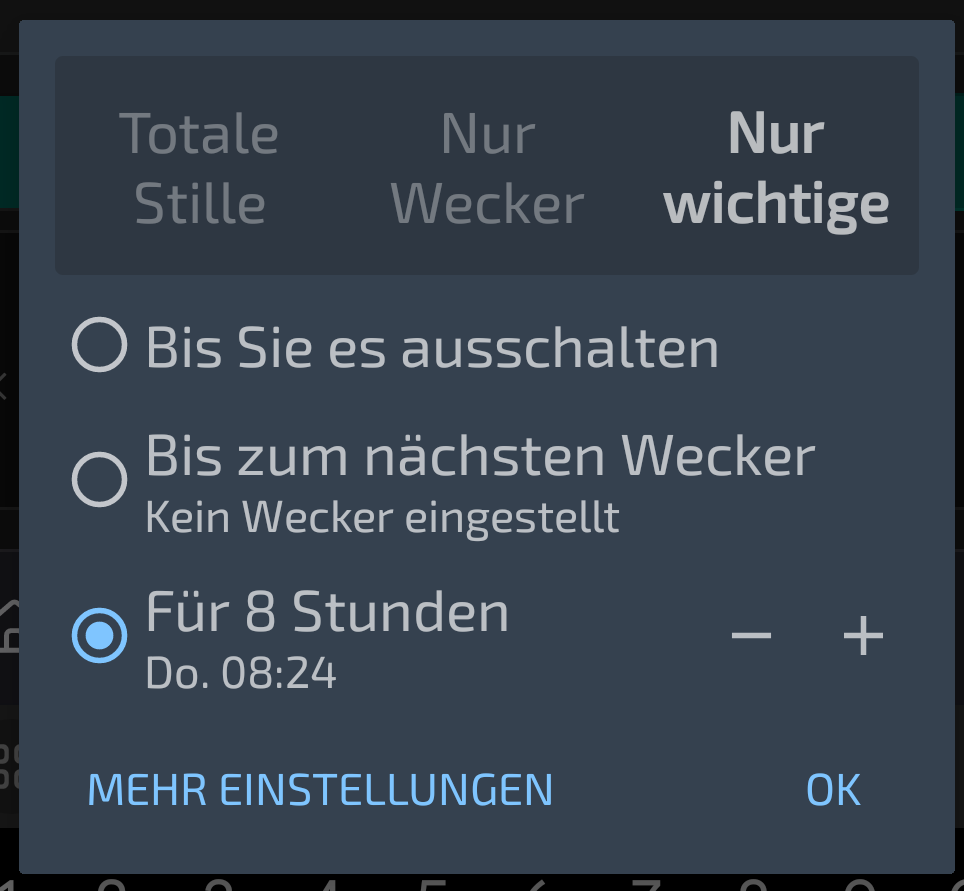Decrease duration with minus button
Screen dimensions: 964x891
click(751, 636)
